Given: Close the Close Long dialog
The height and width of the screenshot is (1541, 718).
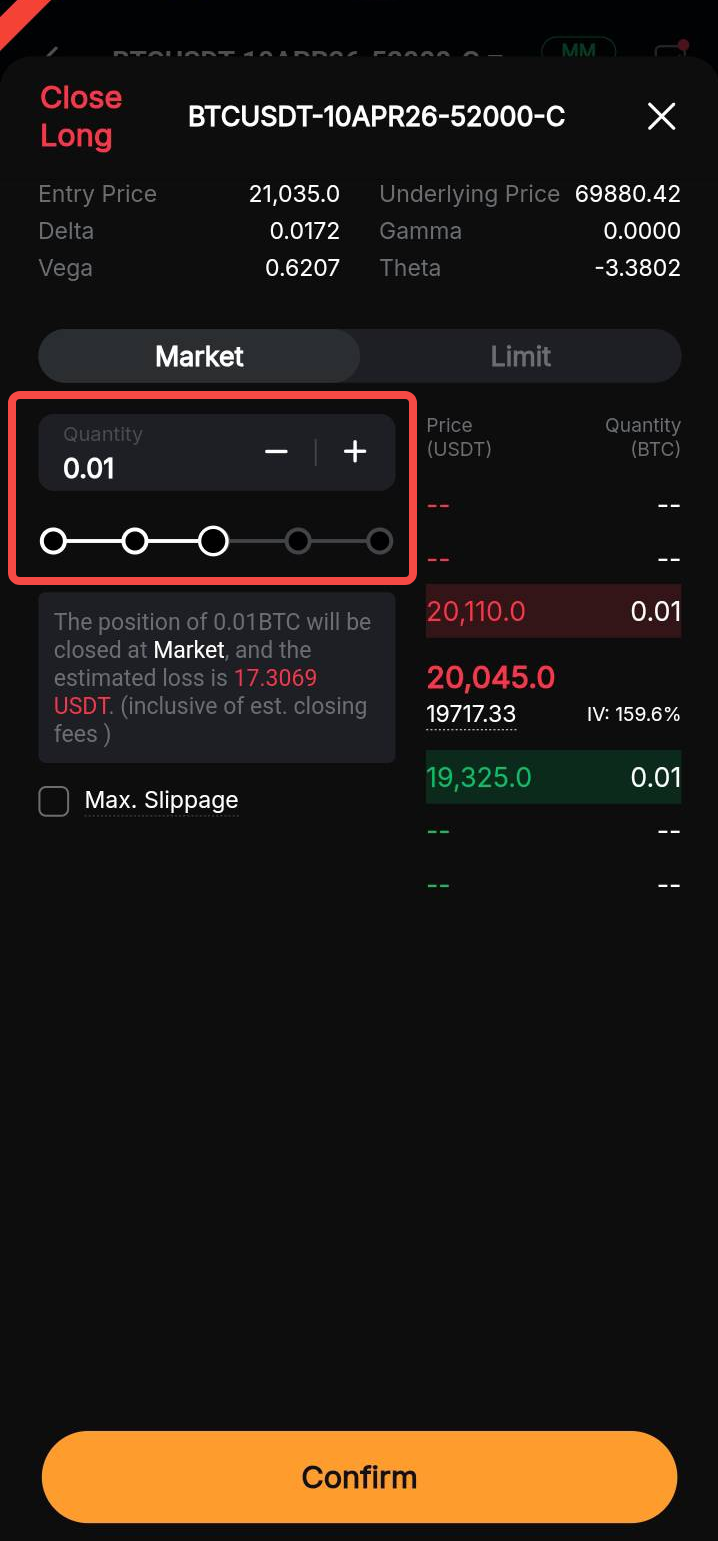Looking at the screenshot, I should [x=662, y=117].
